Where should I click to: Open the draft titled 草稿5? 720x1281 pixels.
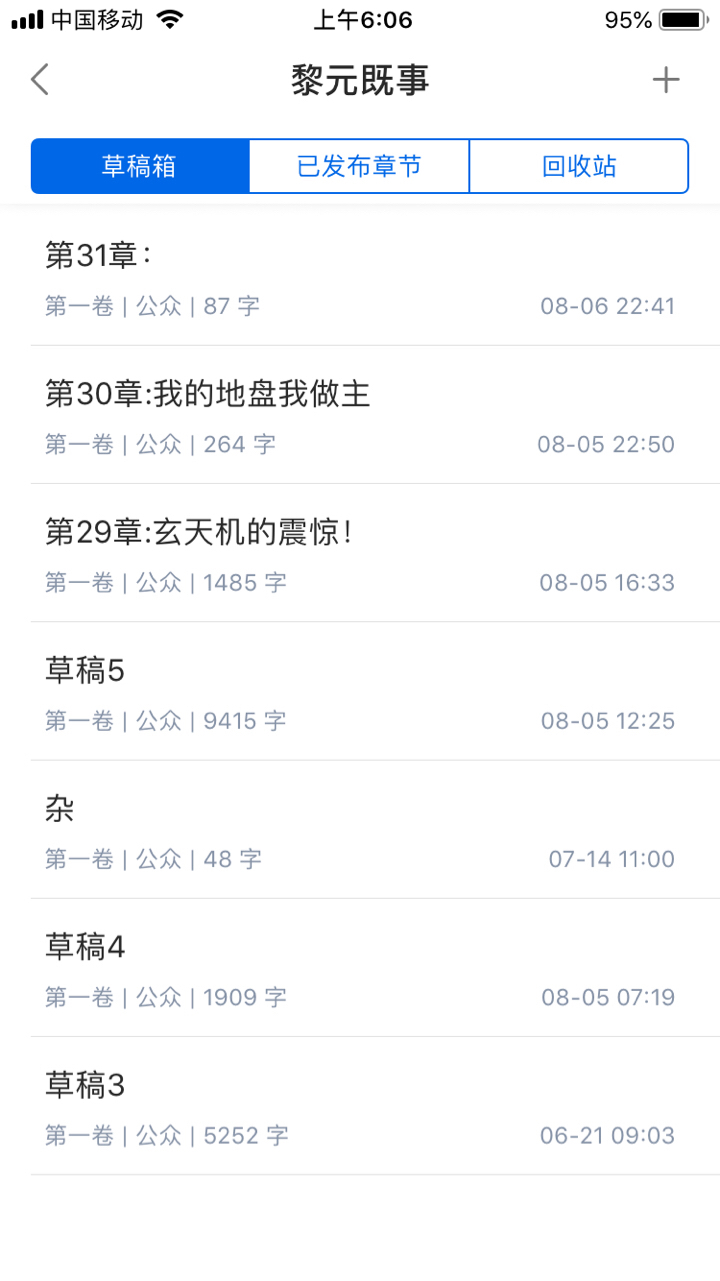(360, 691)
